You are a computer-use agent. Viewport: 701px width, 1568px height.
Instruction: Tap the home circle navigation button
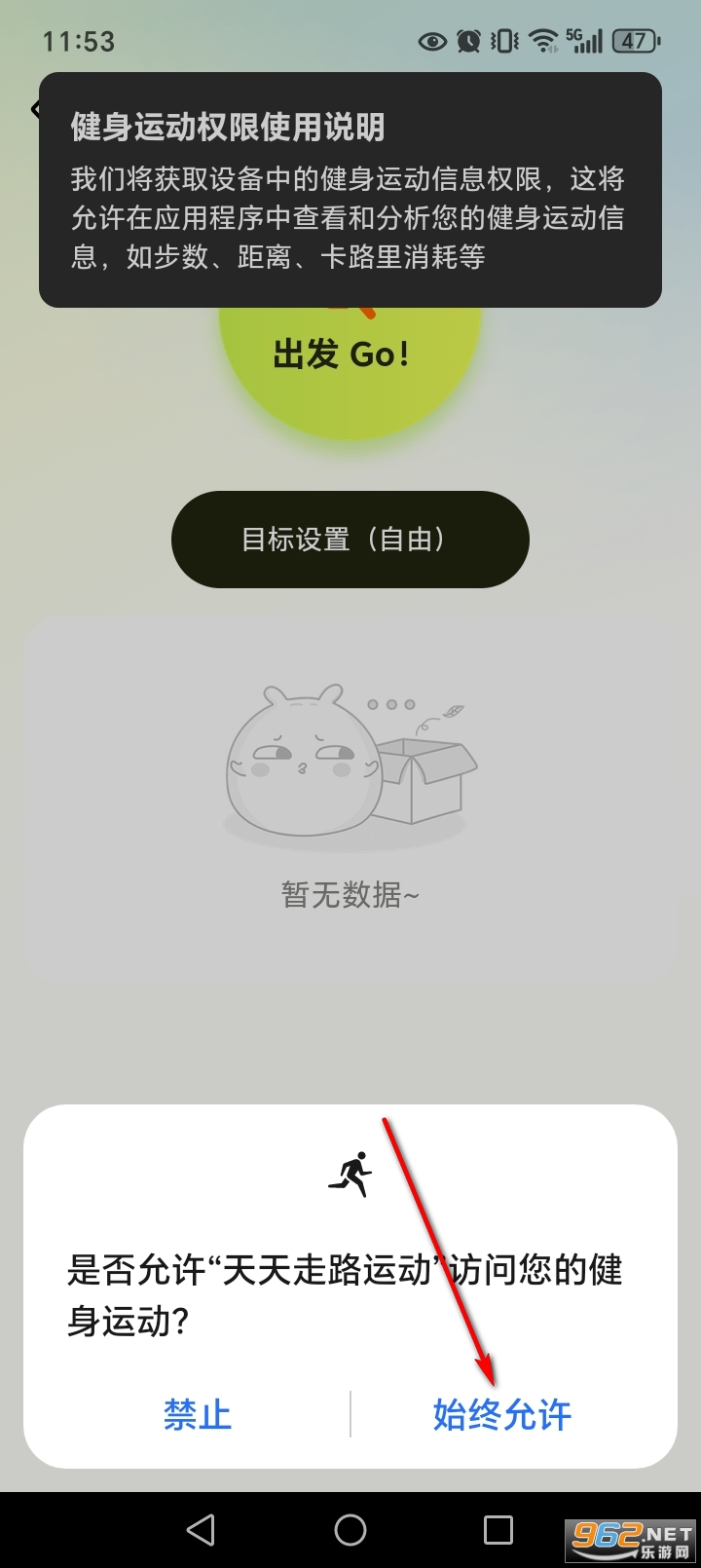tap(350, 1529)
